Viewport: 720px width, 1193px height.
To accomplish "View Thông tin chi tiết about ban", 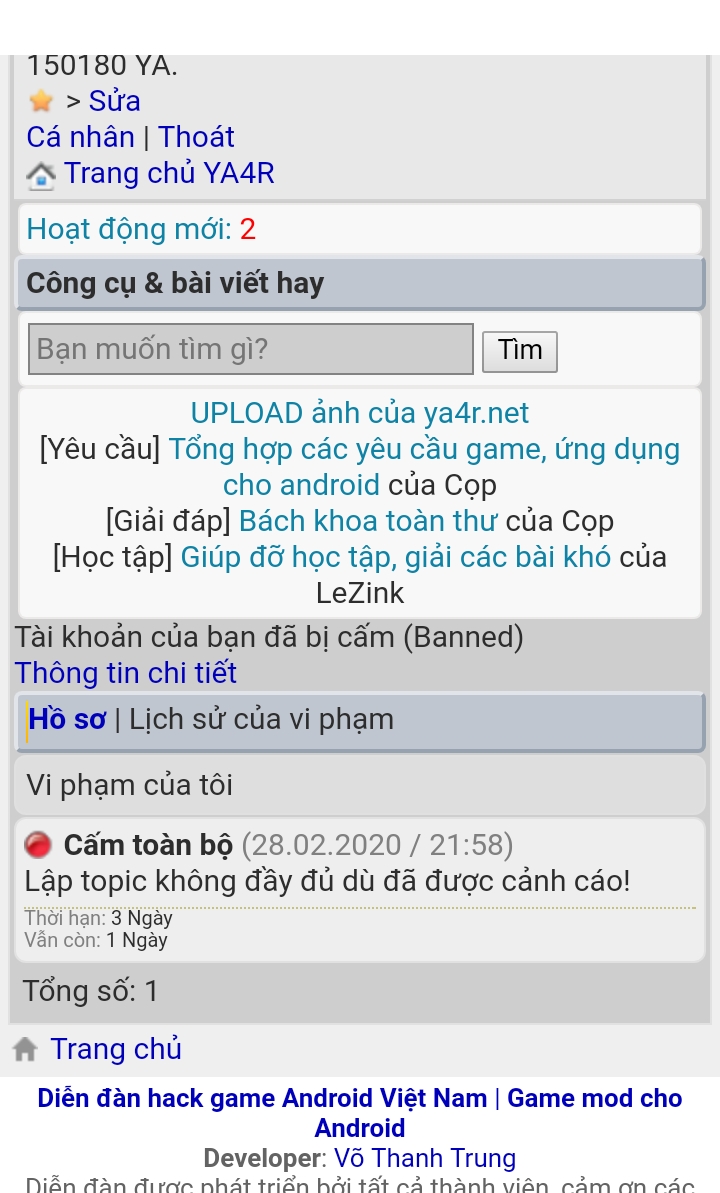I will 125,673.
